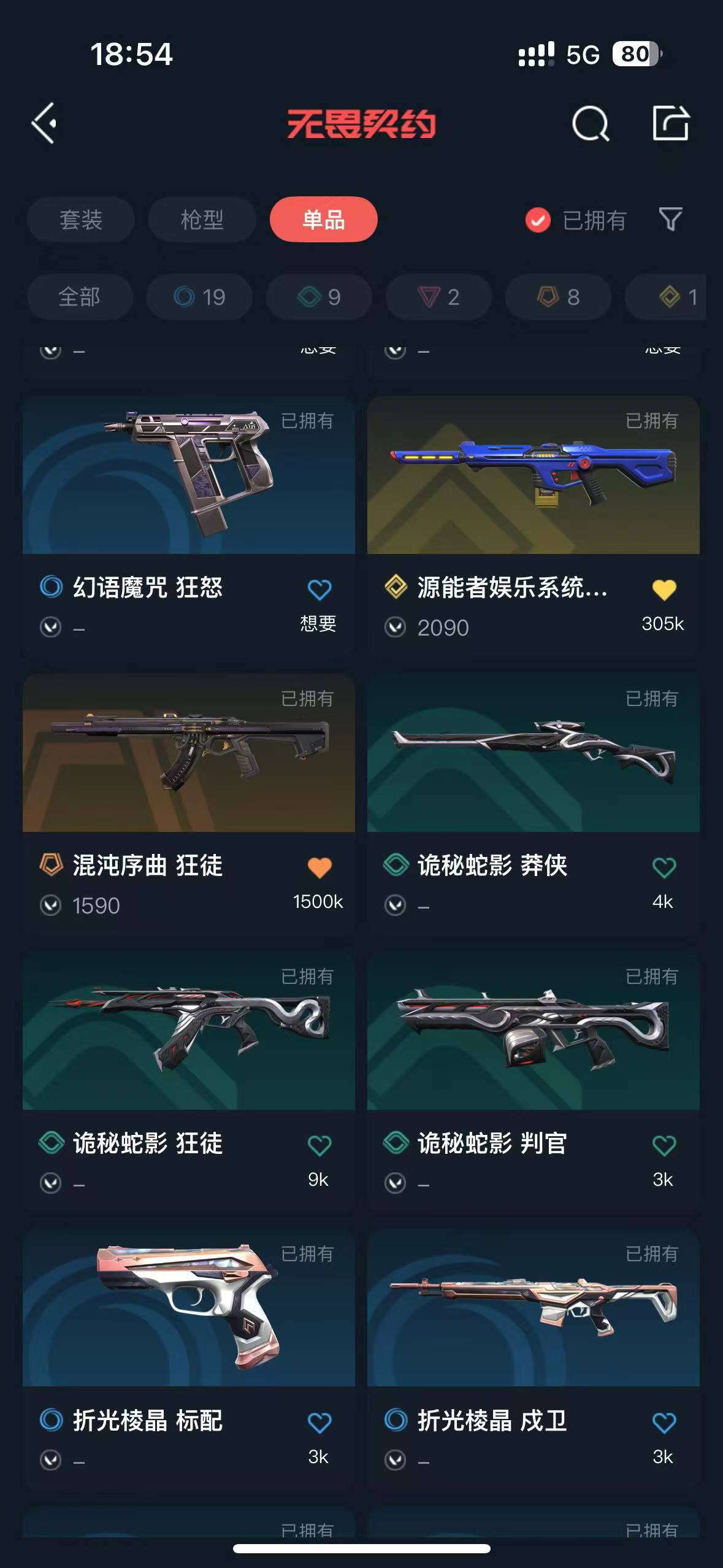Open the 源能者娱乐系统 skin card
The width and height of the screenshot is (723, 1568).
(533, 476)
